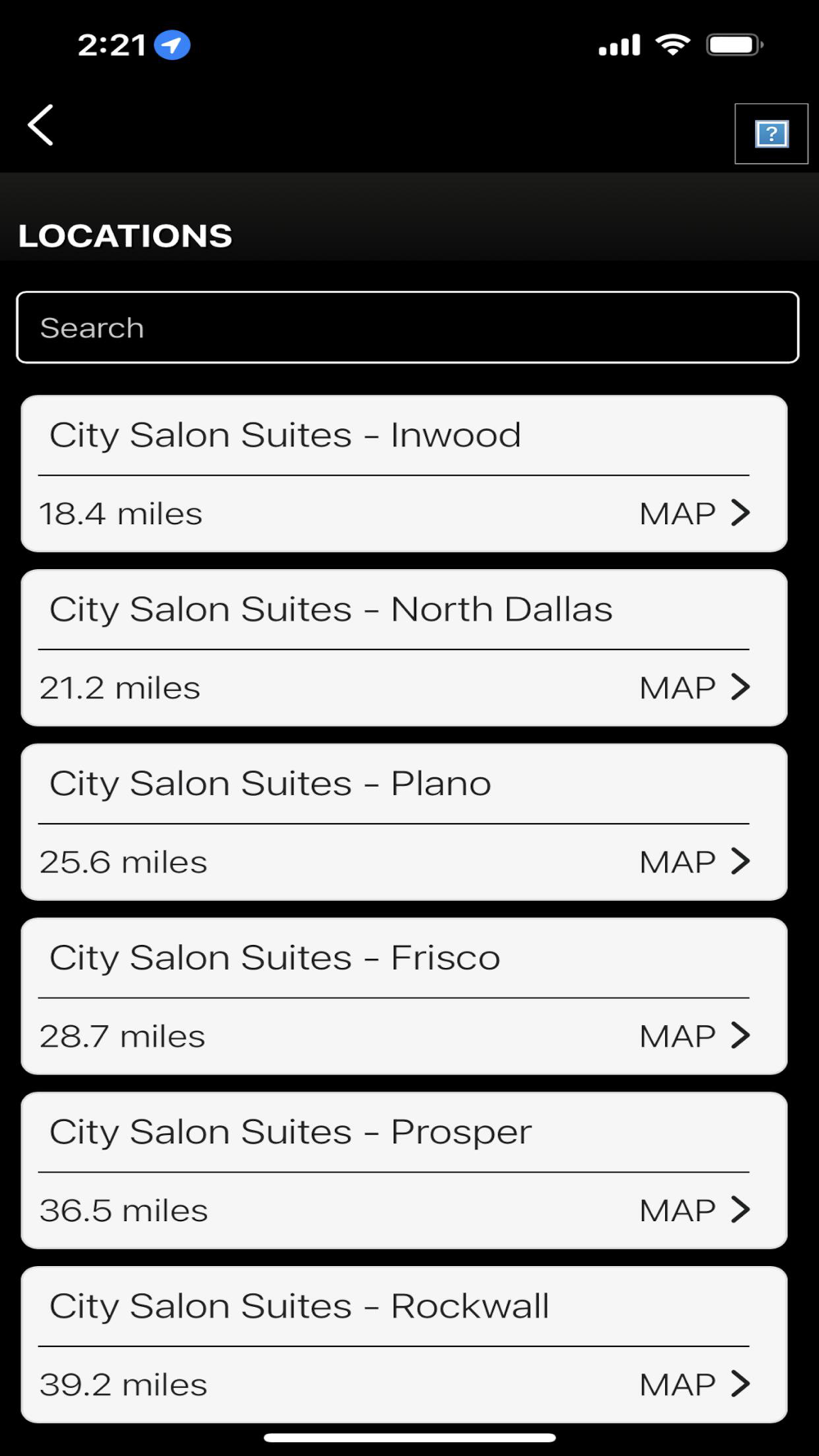
Task: Select City Salon Suites - Inwood
Action: tap(285, 435)
